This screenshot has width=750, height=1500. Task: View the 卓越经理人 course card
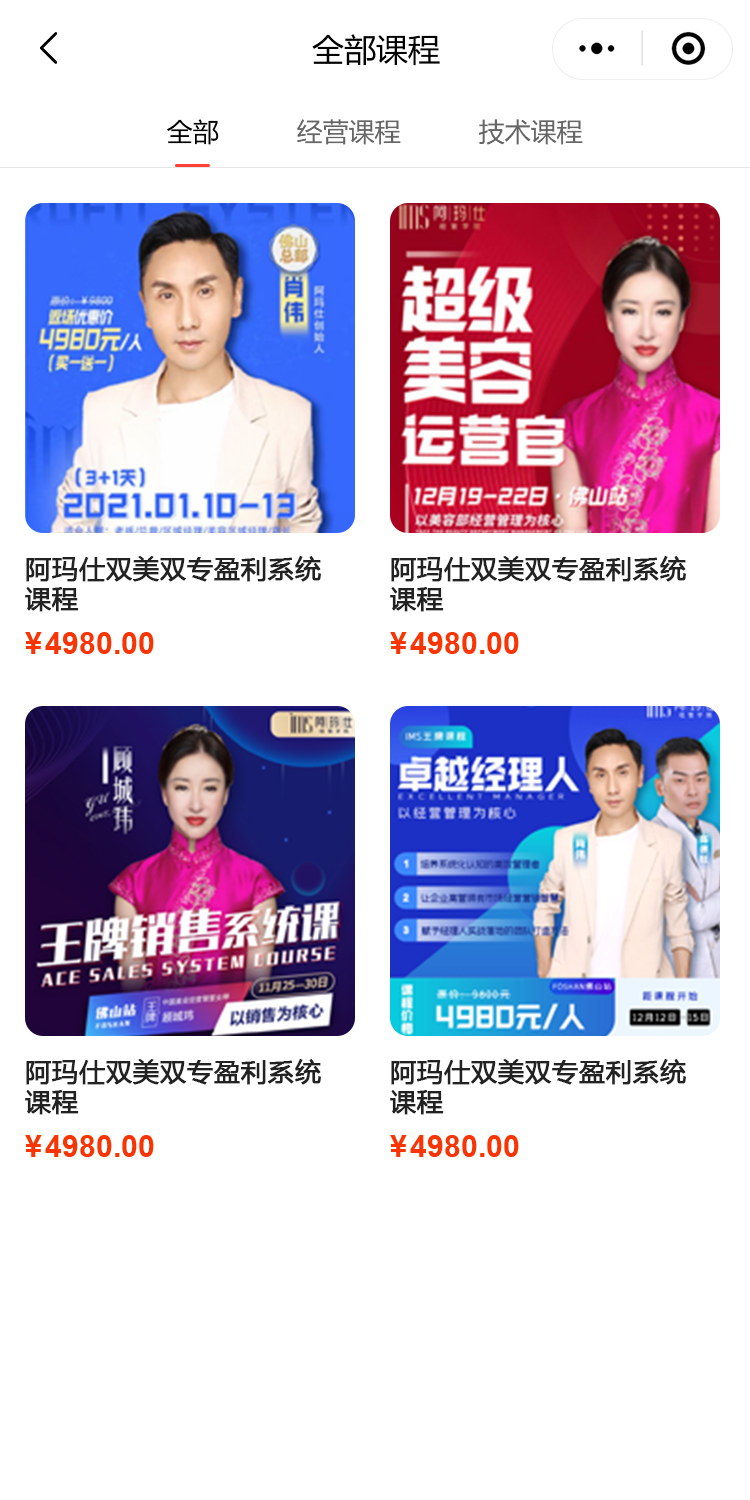pyautogui.click(x=555, y=871)
